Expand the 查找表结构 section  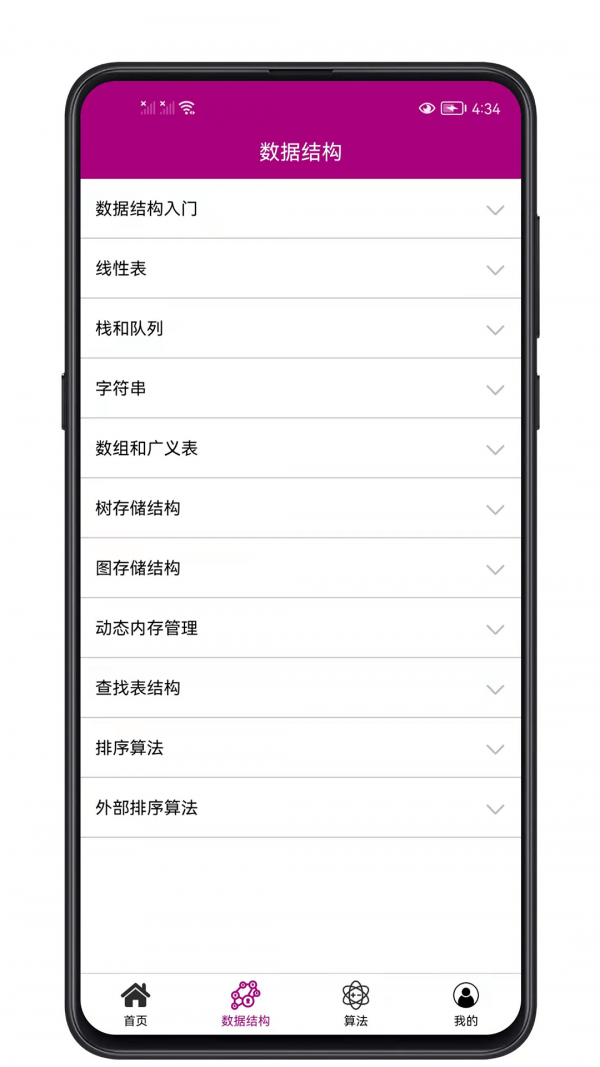(x=300, y=689)
